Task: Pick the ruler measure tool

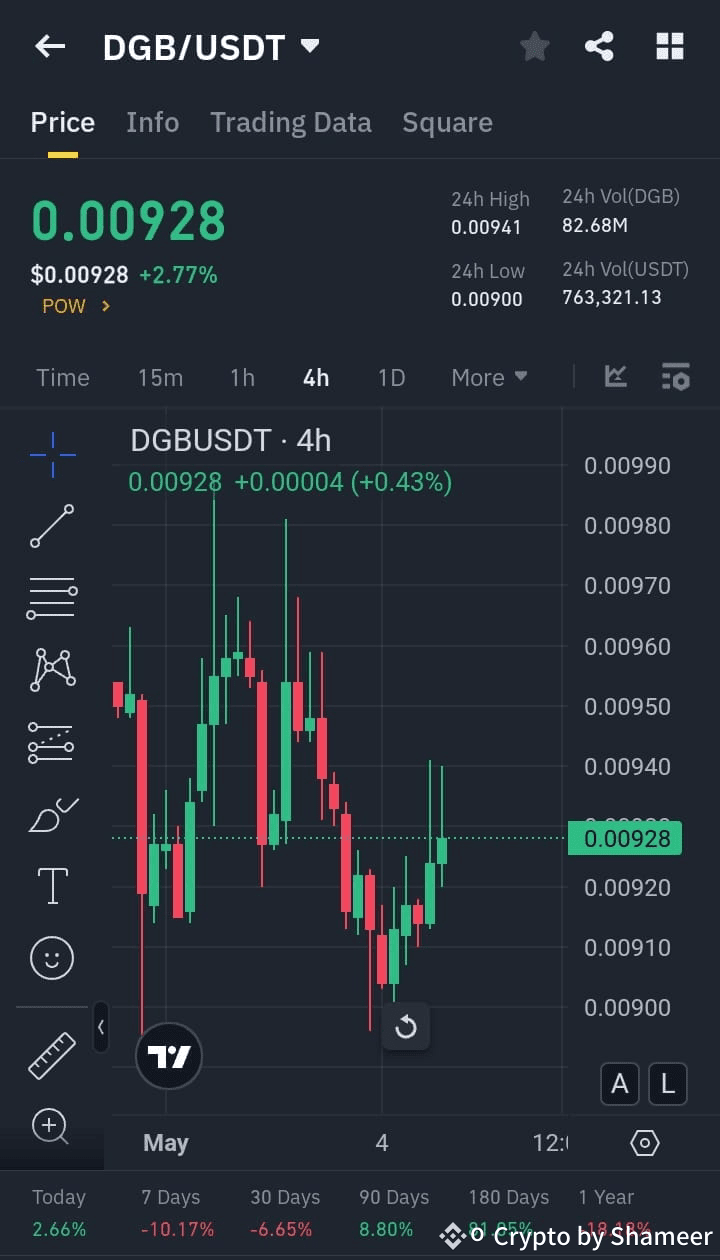Action: (x=52, y=1055)
